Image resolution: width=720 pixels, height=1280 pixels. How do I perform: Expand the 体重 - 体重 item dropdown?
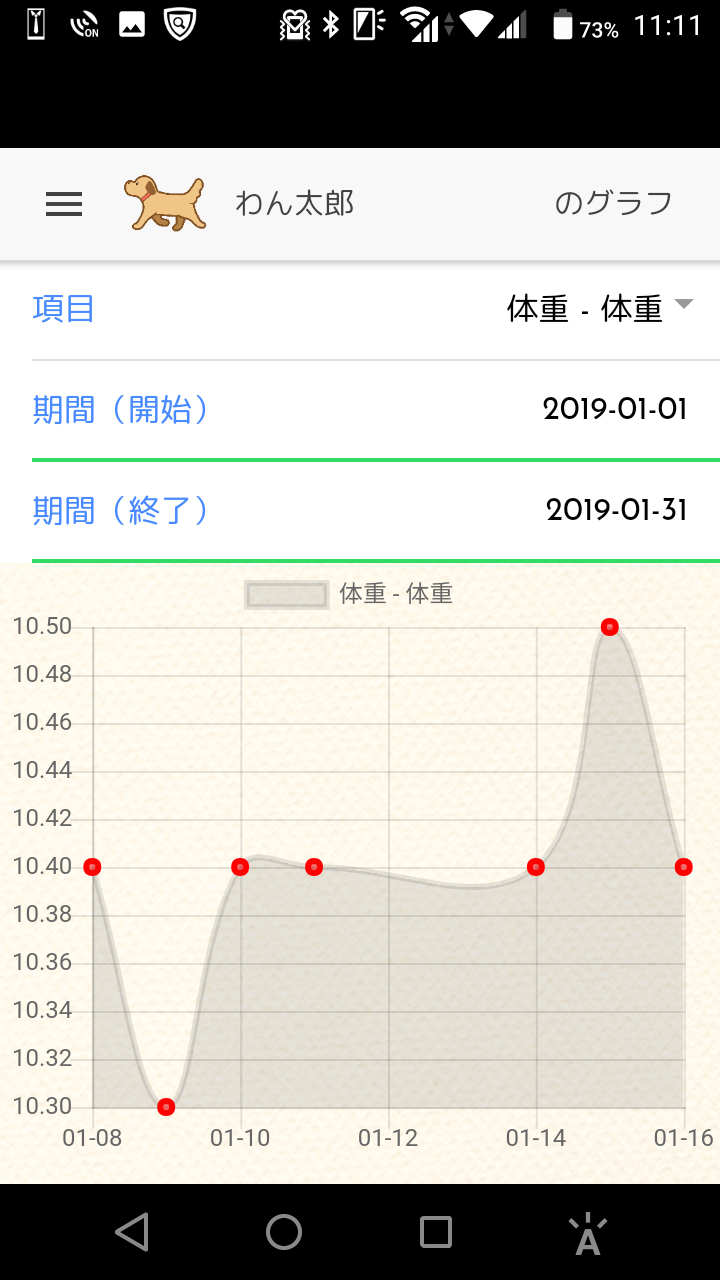[x=600, y=310]
